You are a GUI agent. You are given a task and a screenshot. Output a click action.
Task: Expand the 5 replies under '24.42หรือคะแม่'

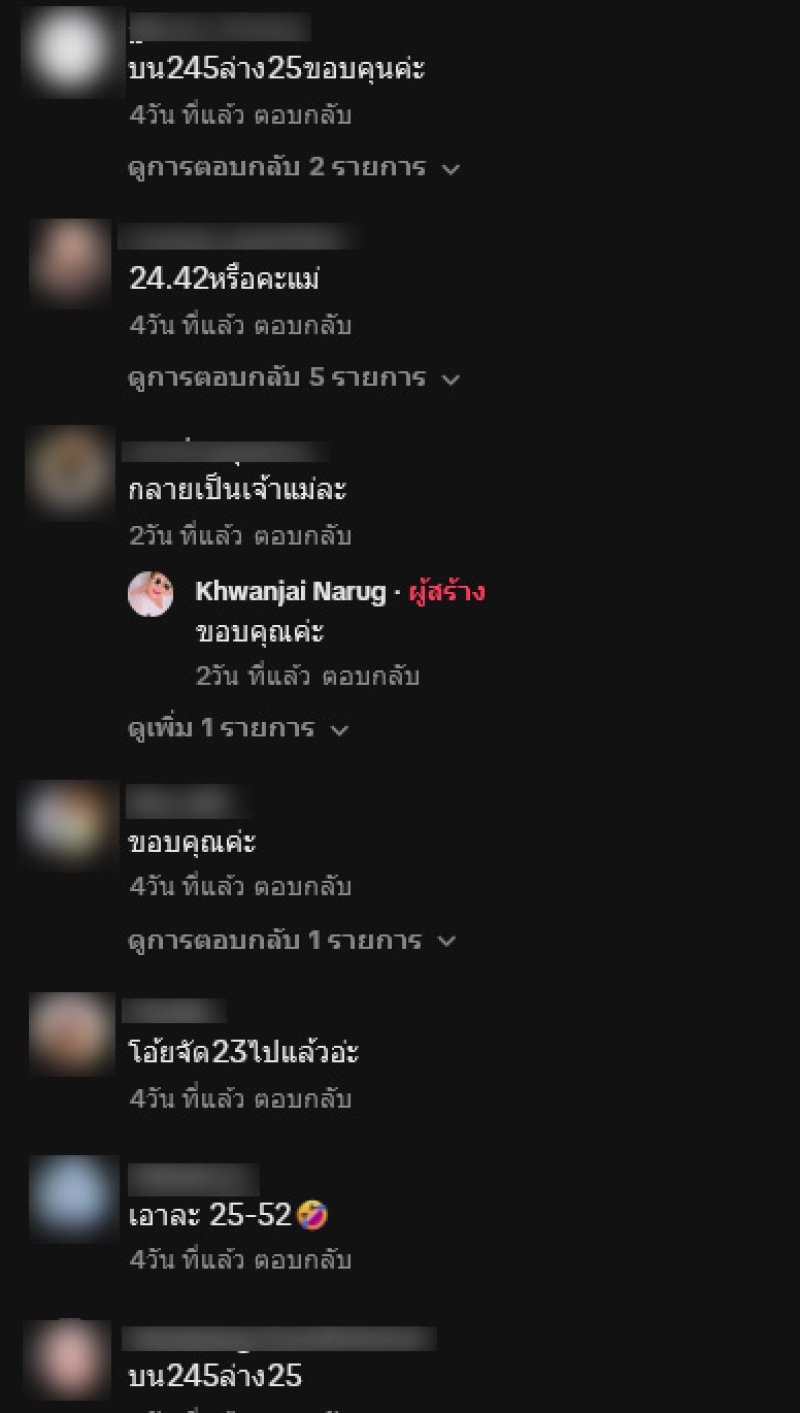[x=293, y=379]
